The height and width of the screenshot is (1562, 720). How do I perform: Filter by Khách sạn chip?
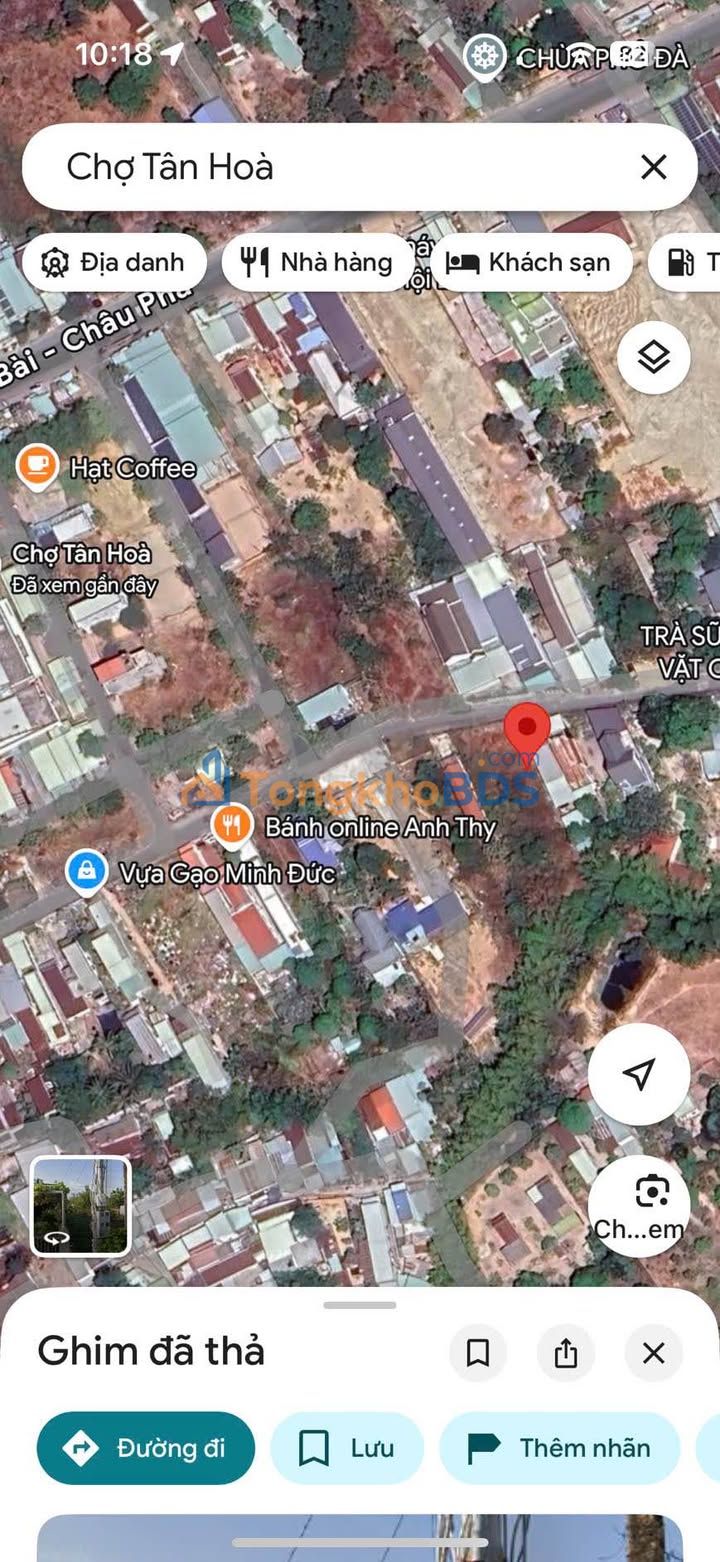pos(531,263)
